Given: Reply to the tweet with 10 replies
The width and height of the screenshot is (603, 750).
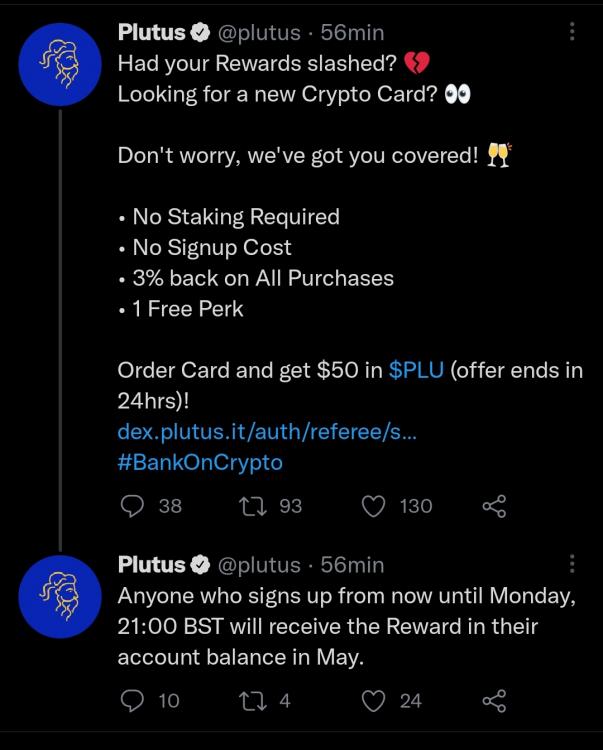Looking at the screenshot, I should click(133, 701).
